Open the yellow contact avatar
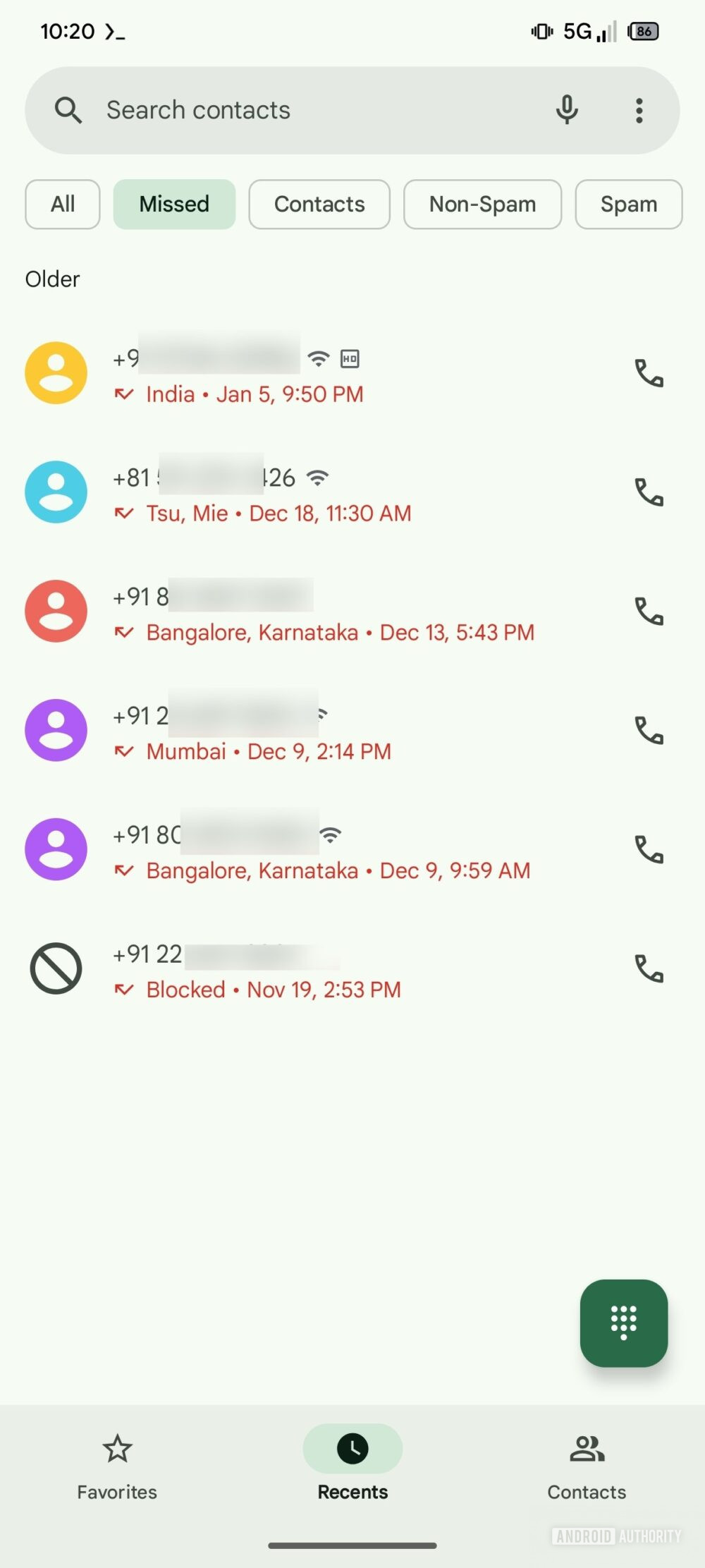Image resolution: width=705 pixels, height=1568 pixels. pos(56,373)
